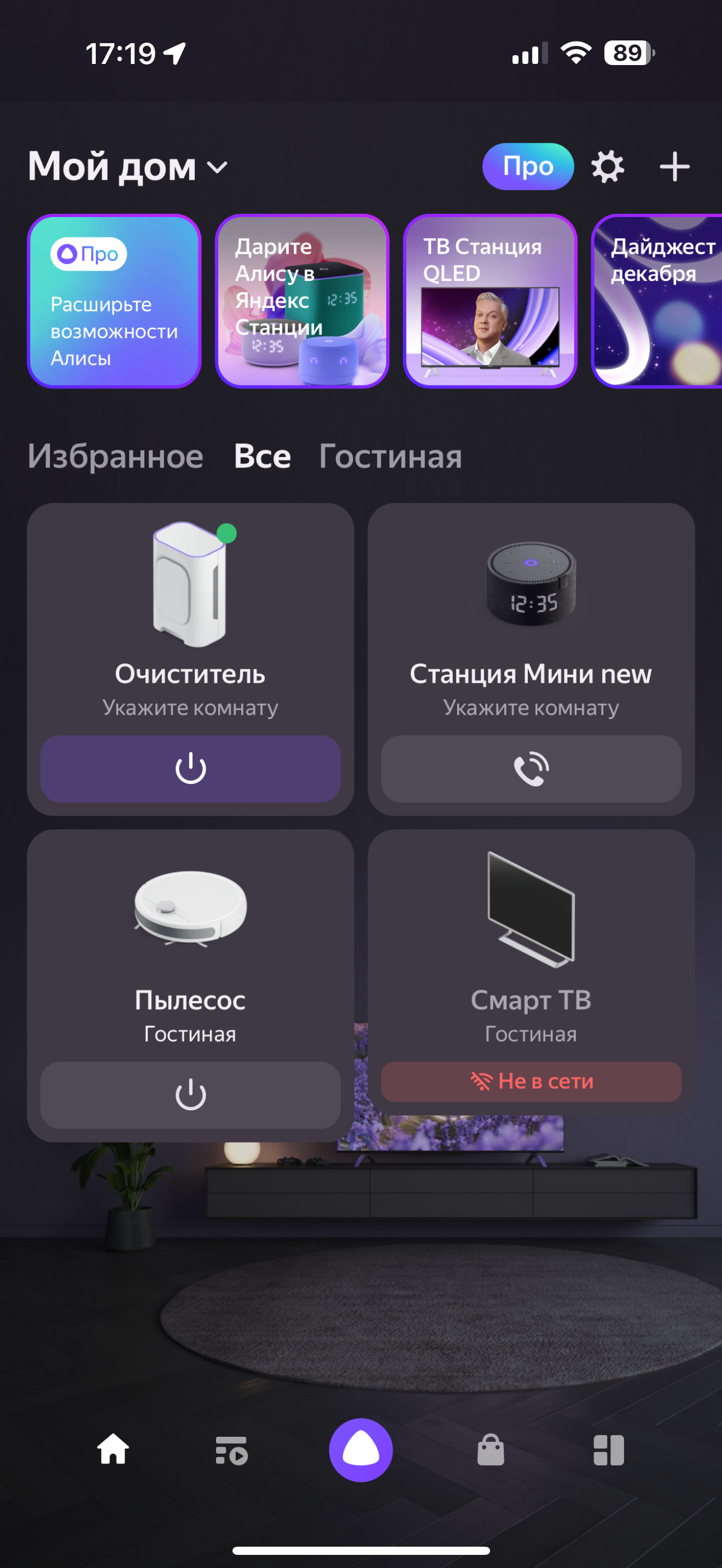The width and height of the screenshot is (722, 1568).
Task: Go to the shopping bag tab
Action: click(490, 1450)
